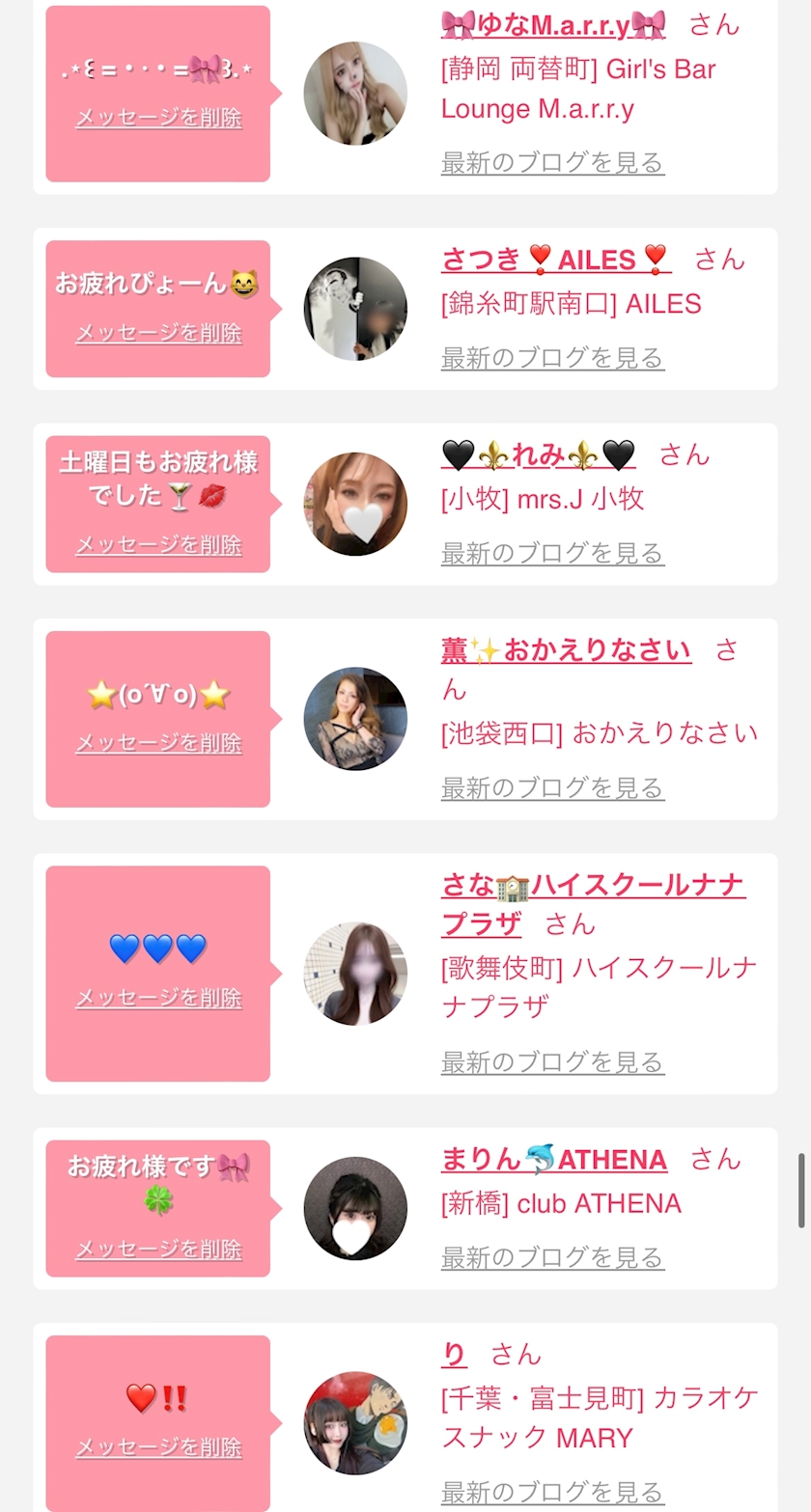Screen dimensions: 811x1512
Task: Delete the お疲れぴょーん message
Action: pyautogui.click(x=158, y=333)
